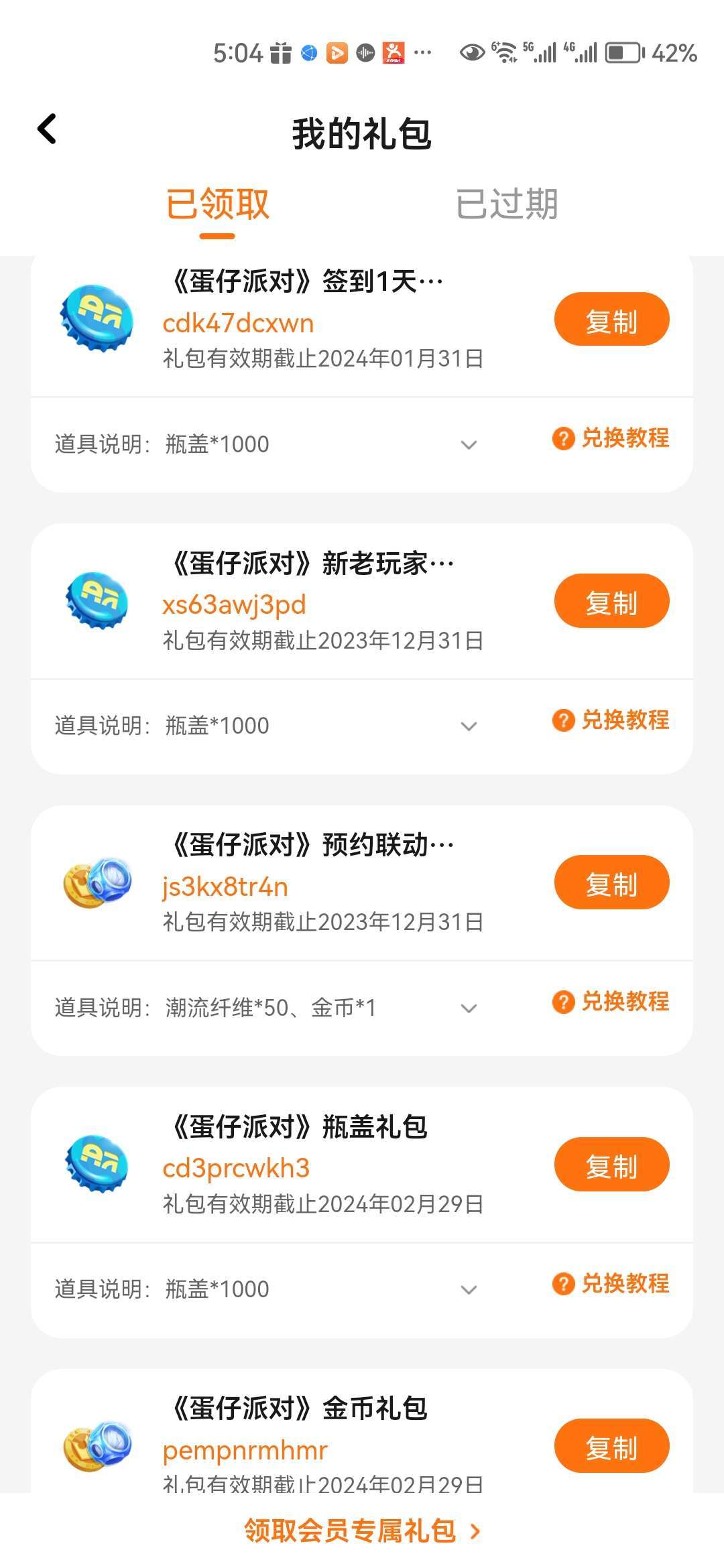The width and height of the screenshot is (724, 1568).
Task: Expand item details under code cd3prcwkh3
Action: pyautogui.click(x=469, y=1289)
